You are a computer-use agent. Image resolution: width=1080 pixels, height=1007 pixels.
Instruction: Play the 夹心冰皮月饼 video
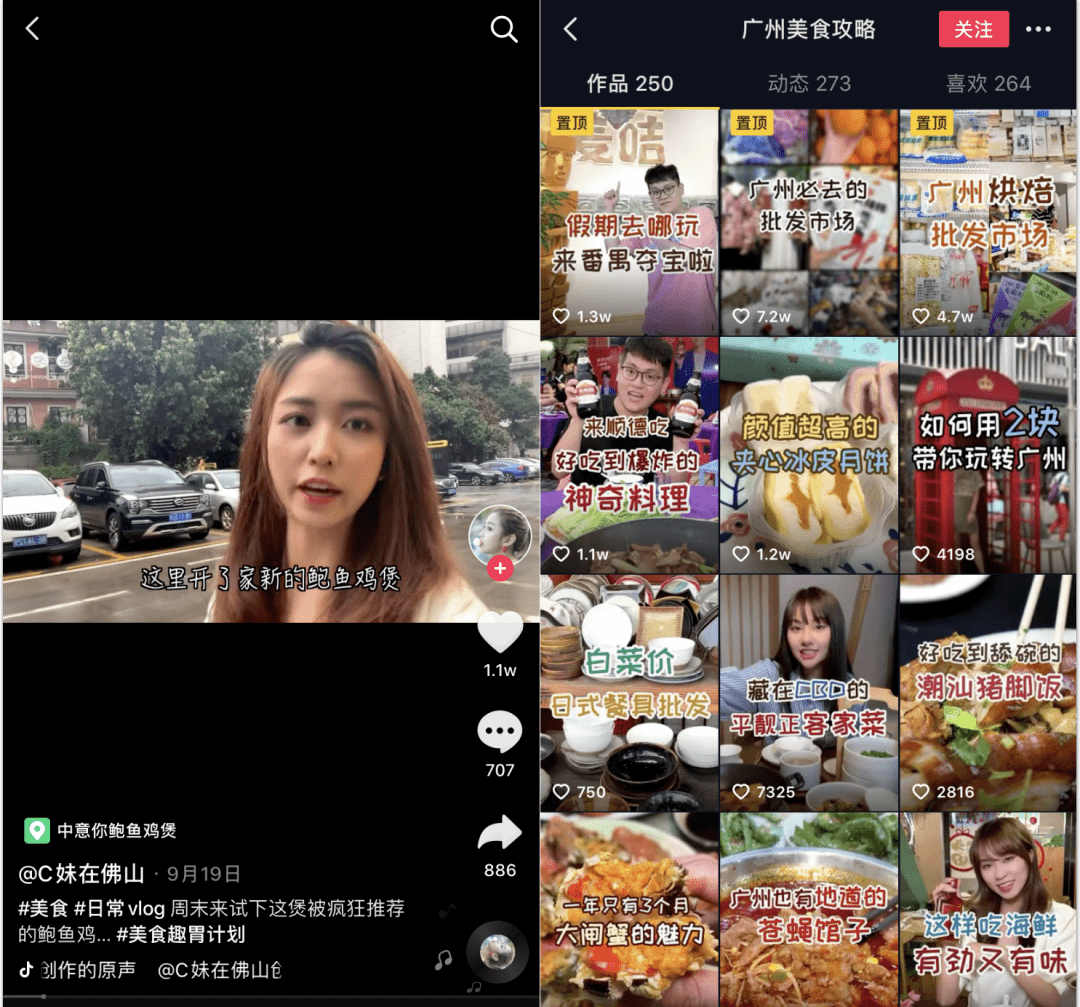click(x=809, y=455)
